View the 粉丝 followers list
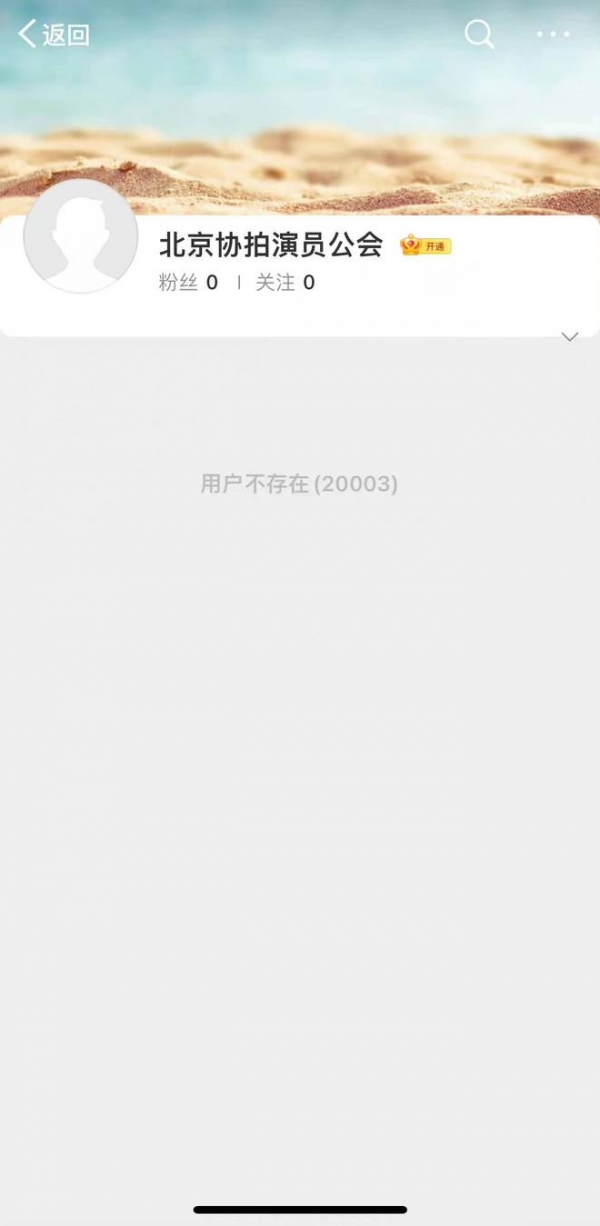The image size is (600, 1226). click(x=188, y=283)
